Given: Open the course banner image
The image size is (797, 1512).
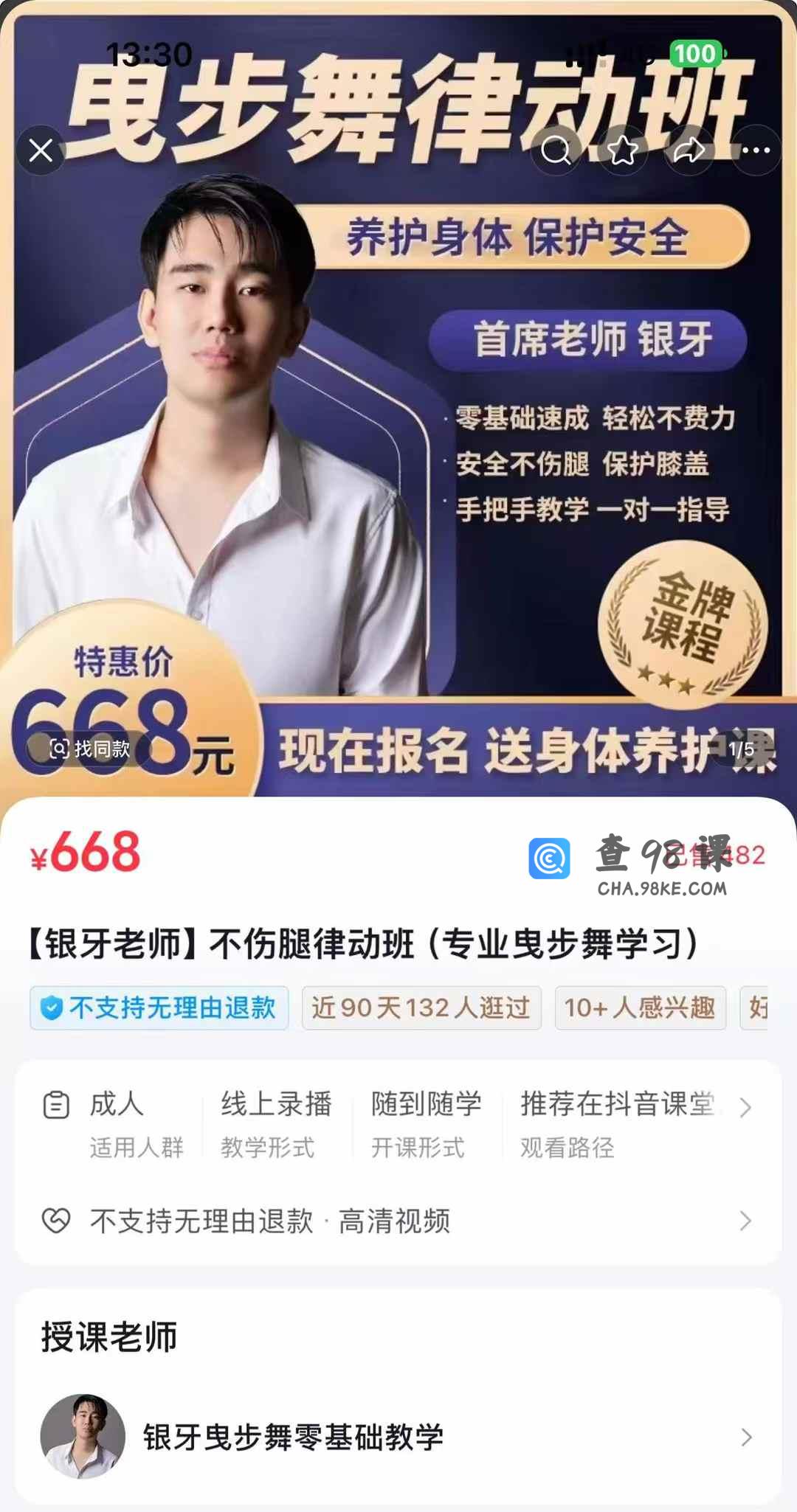Looking at the screenshot, I should 398,443.
